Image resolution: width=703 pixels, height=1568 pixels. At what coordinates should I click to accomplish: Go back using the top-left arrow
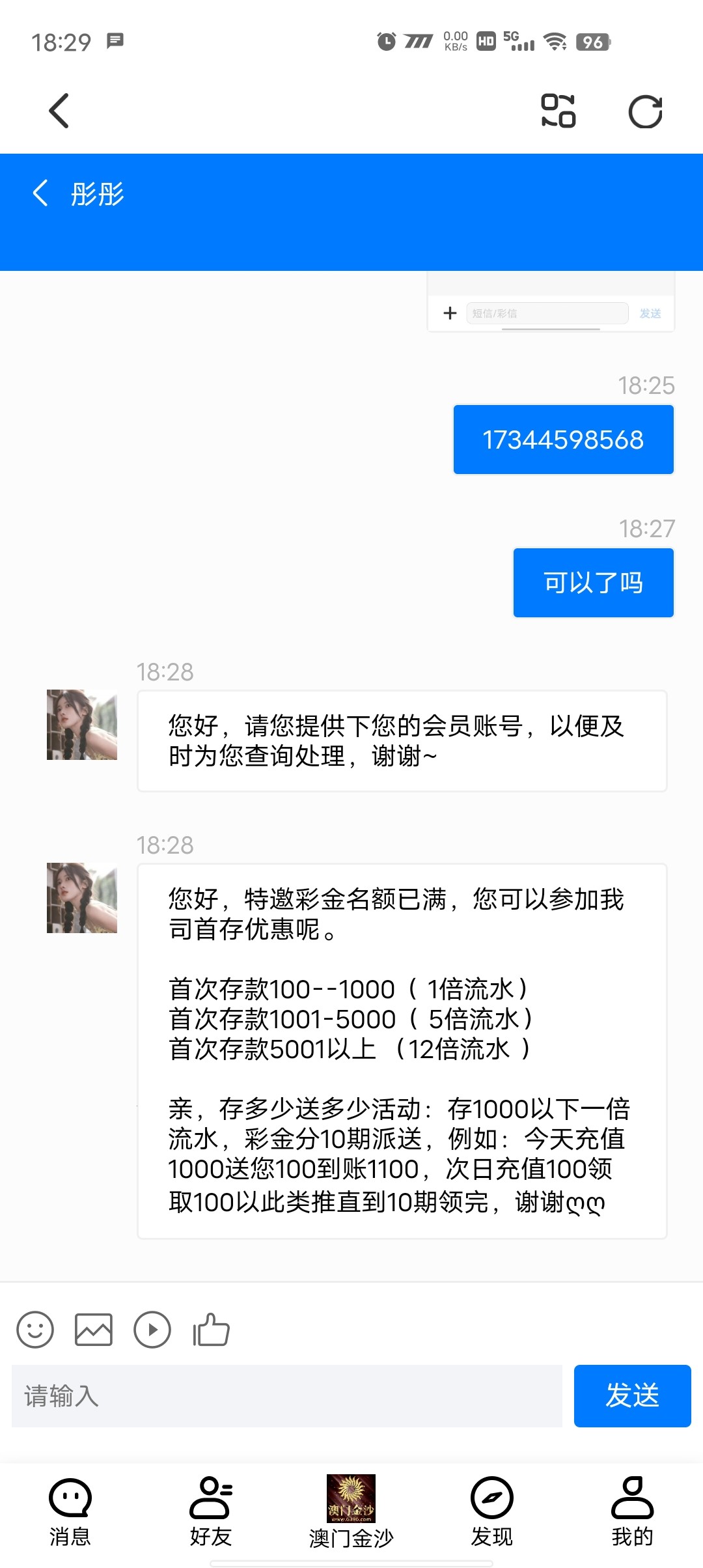point(57,111)
